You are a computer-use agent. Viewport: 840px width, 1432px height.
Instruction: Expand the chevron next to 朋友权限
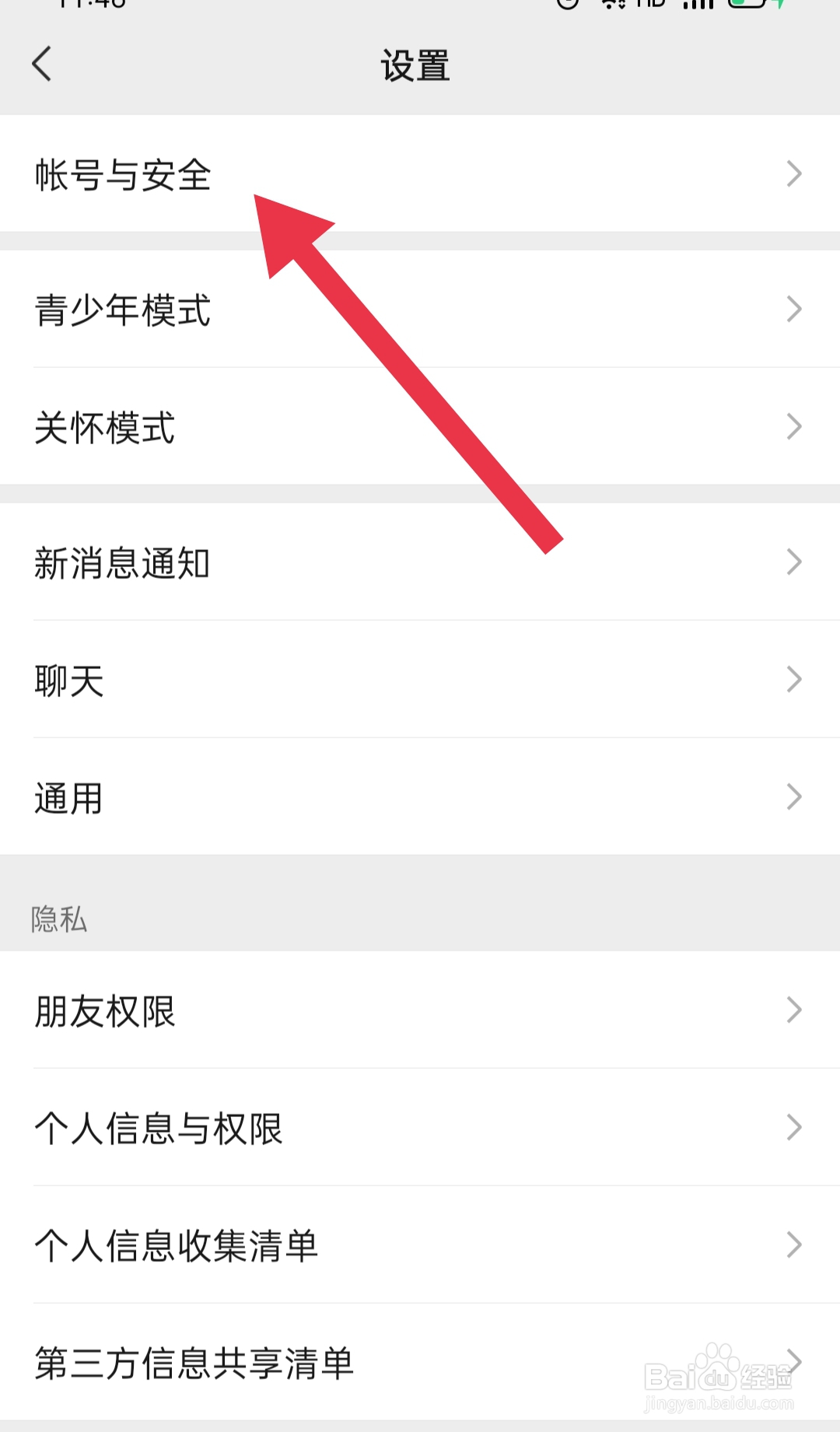pos(793,1010)
